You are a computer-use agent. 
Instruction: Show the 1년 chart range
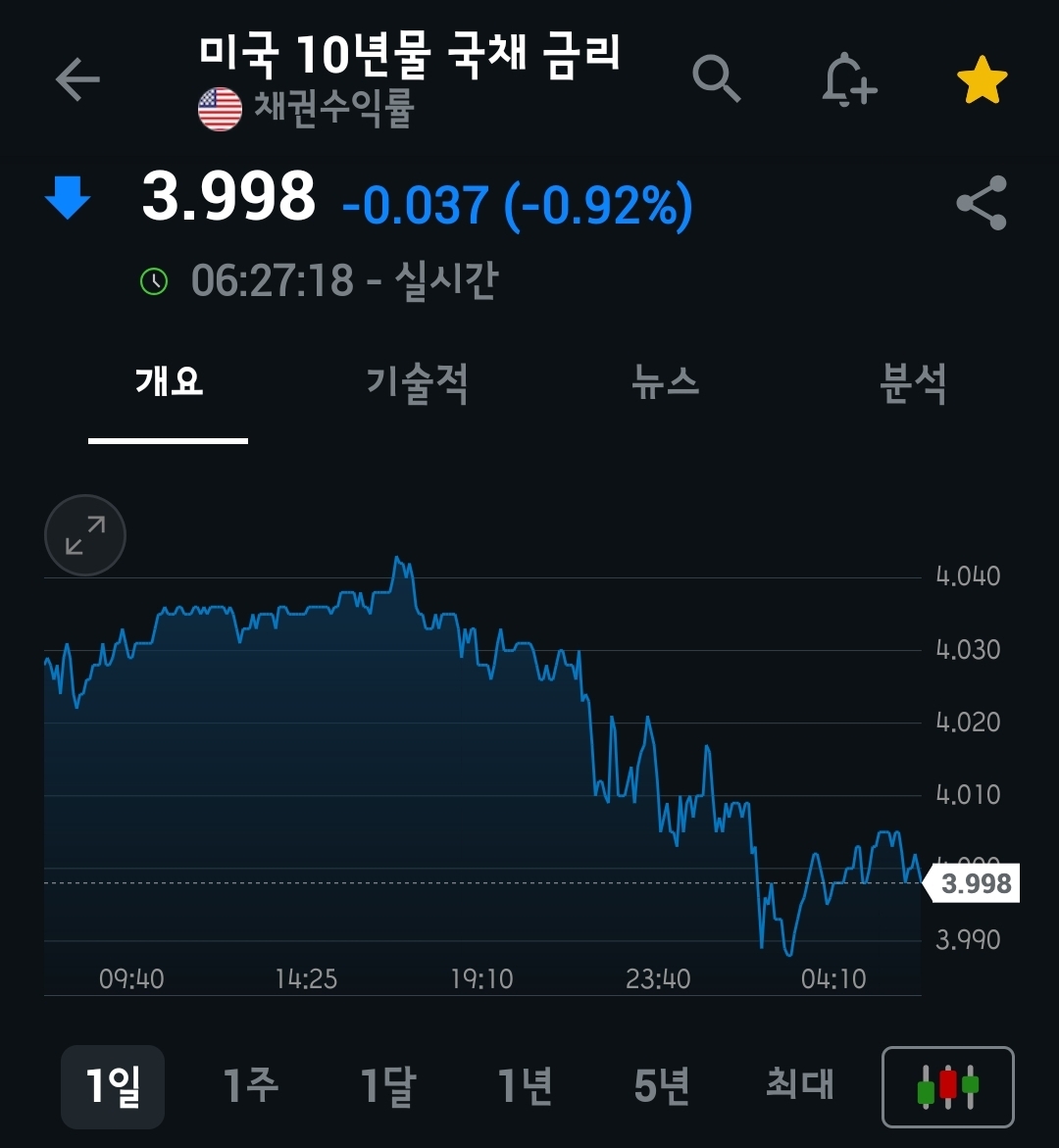click(525, 1086)
